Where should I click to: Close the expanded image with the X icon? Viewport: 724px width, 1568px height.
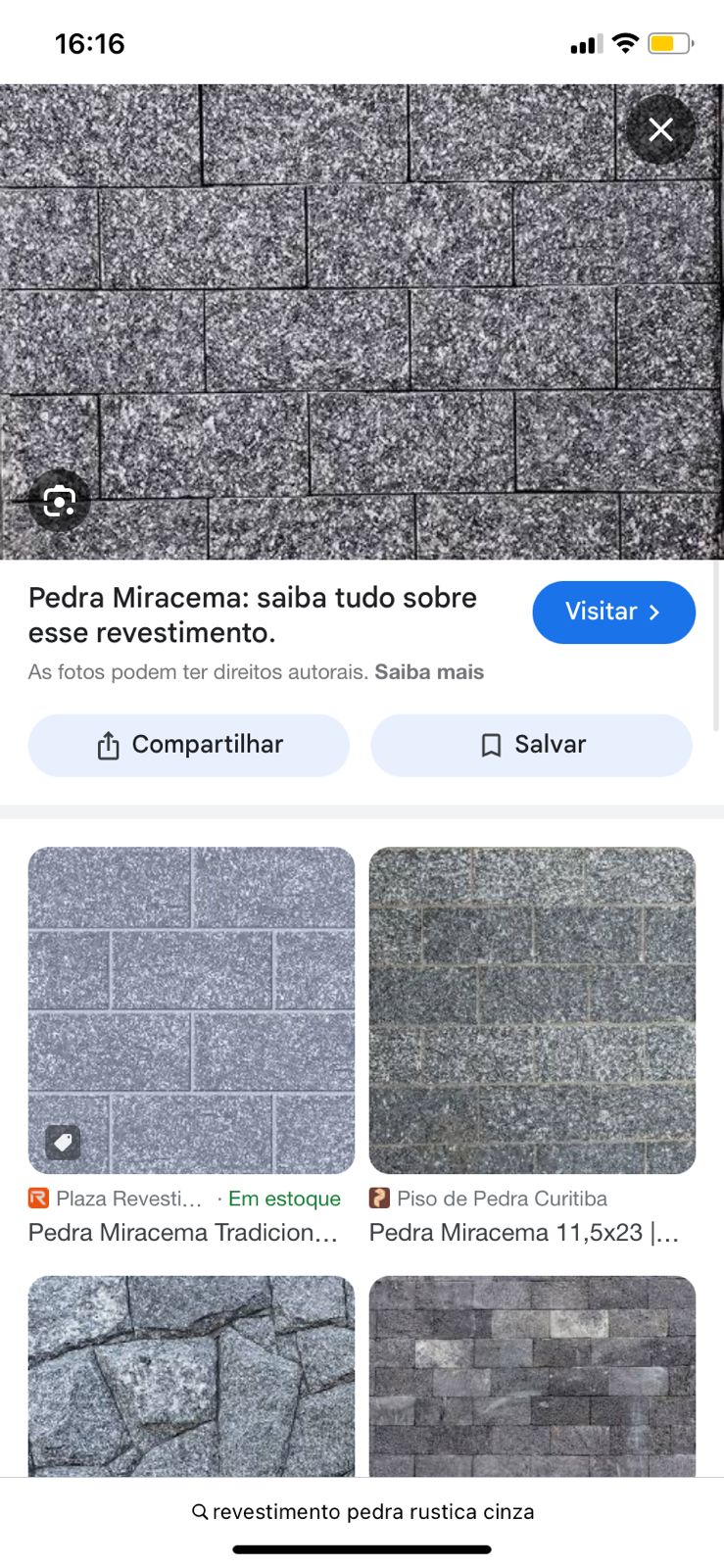click(x=660, y=128)
